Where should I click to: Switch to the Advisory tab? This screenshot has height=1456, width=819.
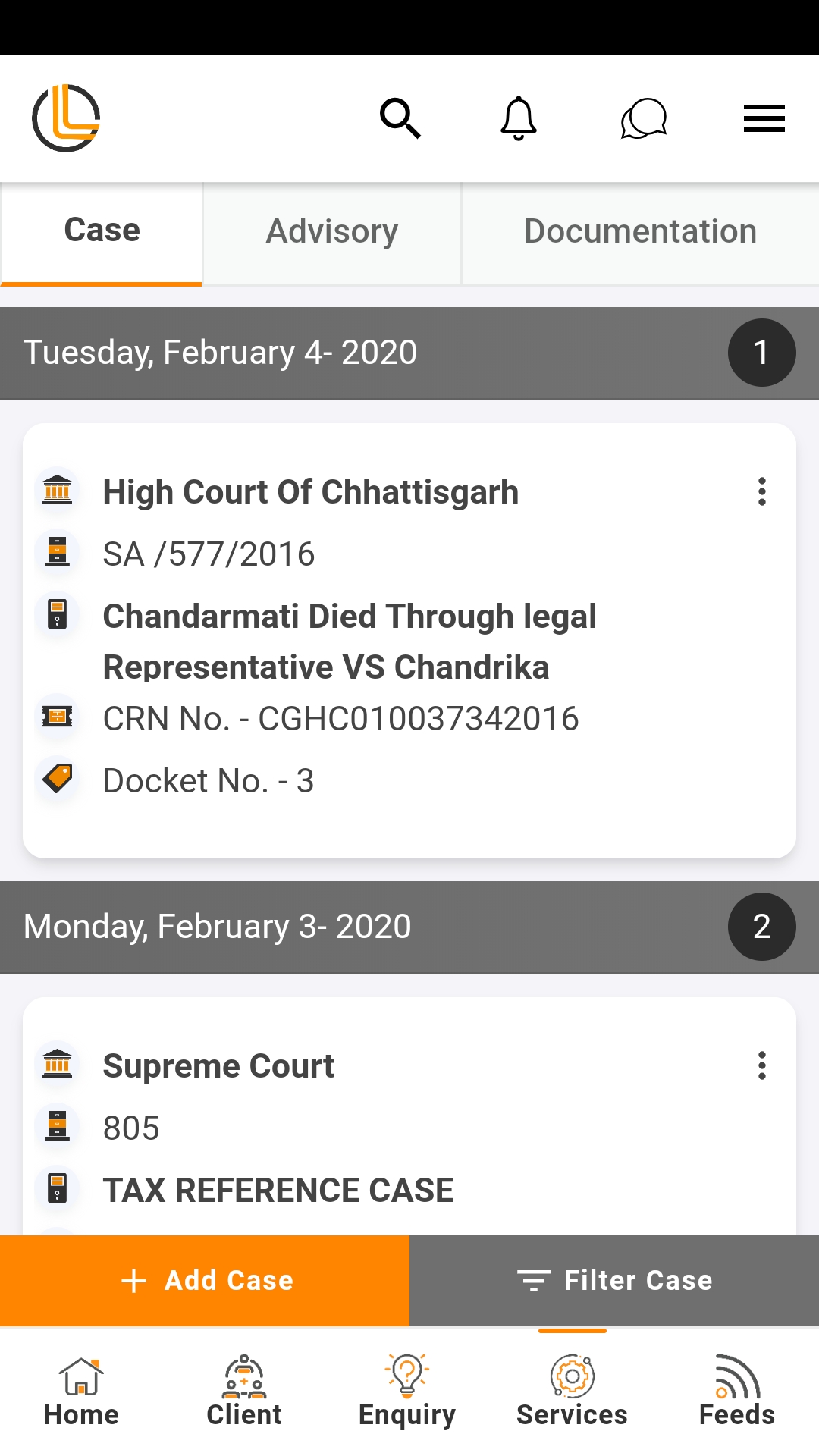pos(332,232)
